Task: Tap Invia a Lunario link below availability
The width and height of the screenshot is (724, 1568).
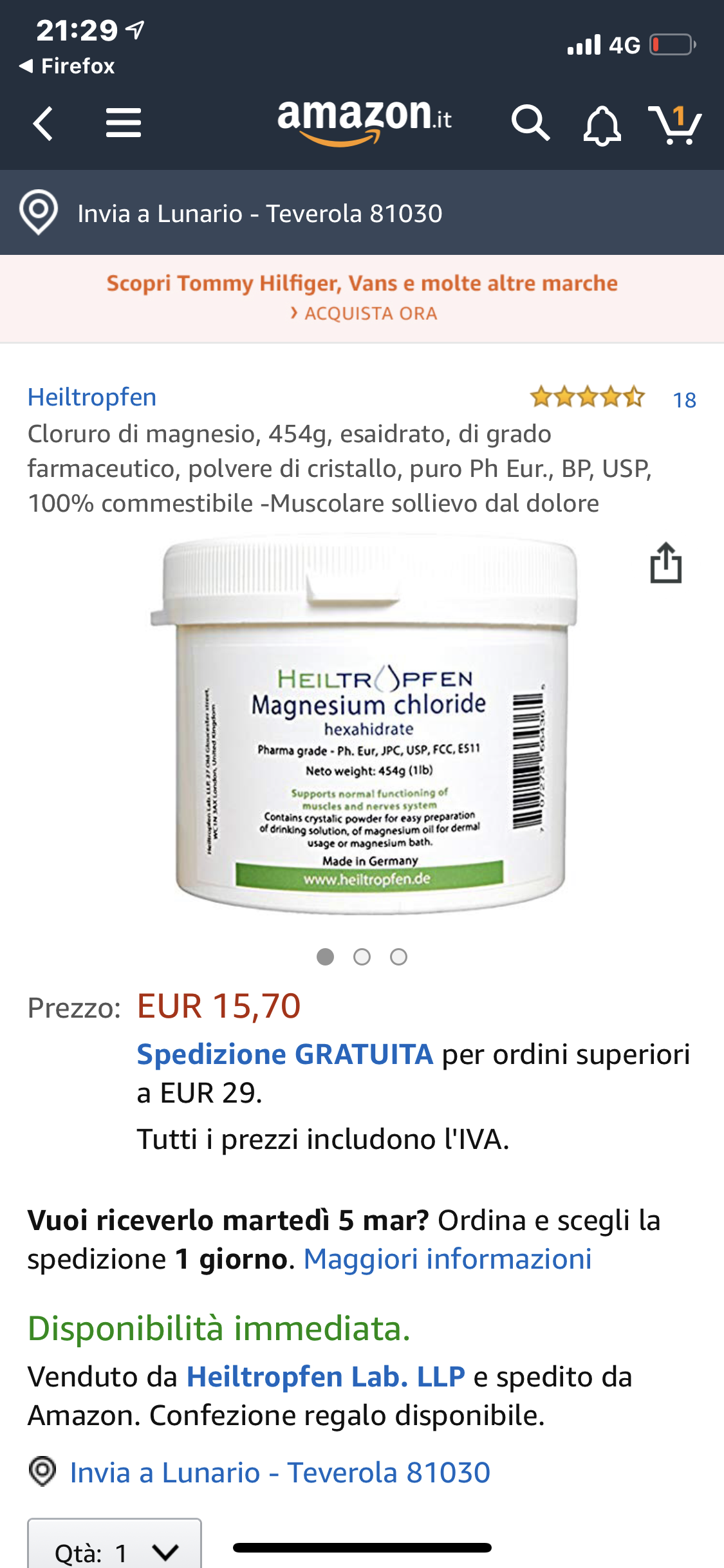Action: [280, 1473]
